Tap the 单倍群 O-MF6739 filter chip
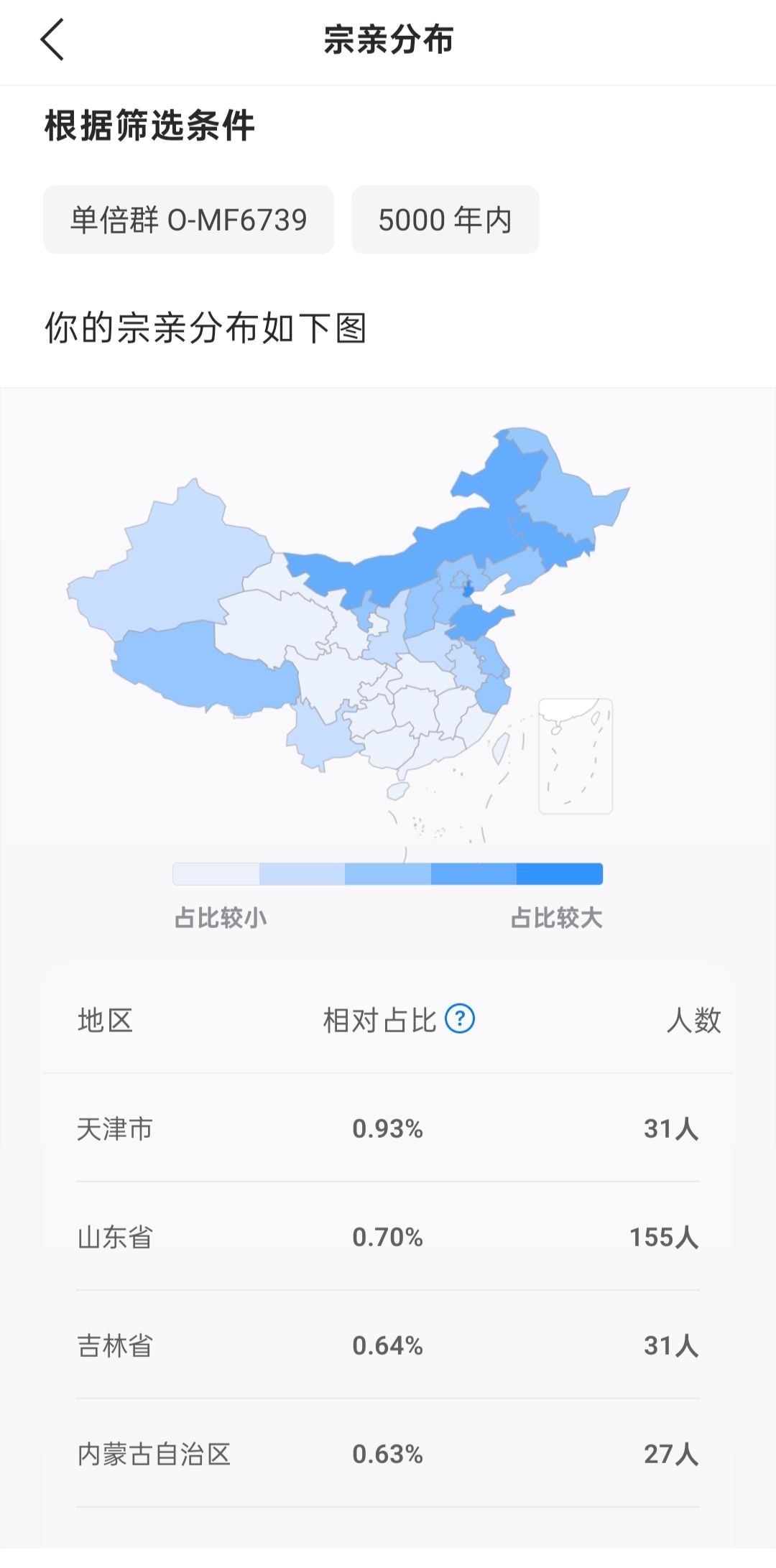Image resolution: width=776 pixels, height=1568 pixels. (188, 220)
